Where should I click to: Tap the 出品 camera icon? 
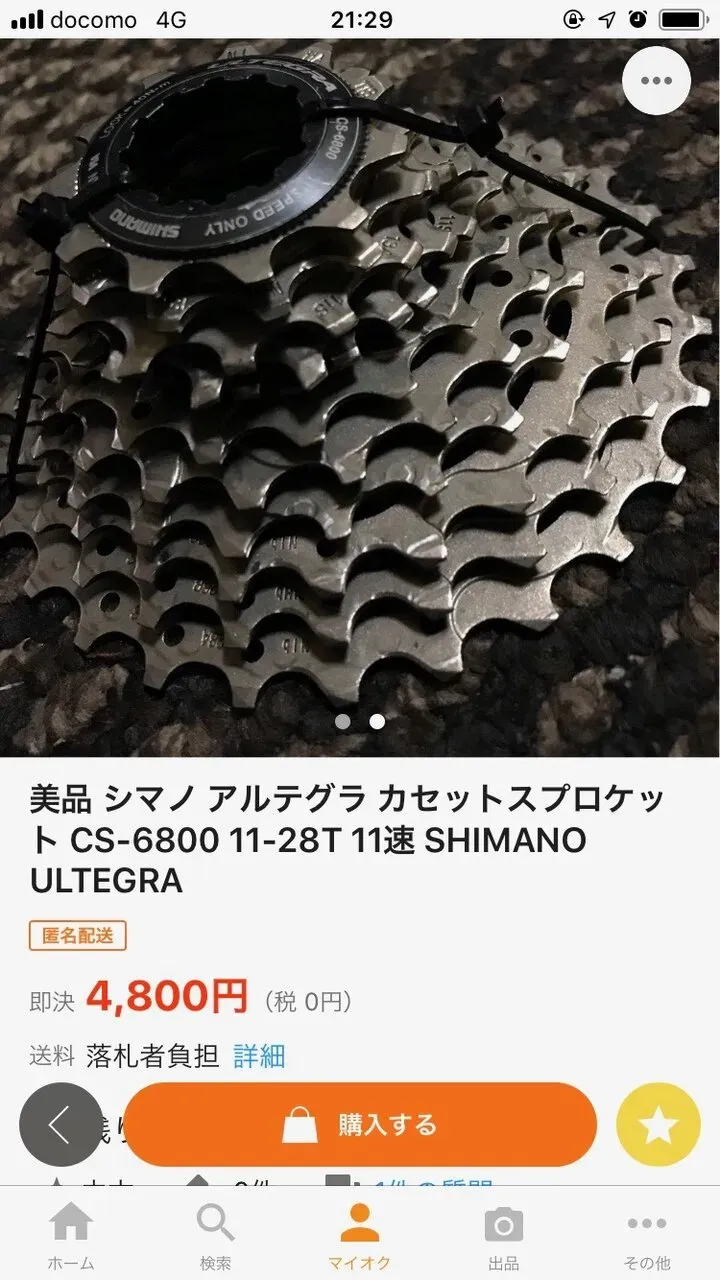pos(503,1222)
